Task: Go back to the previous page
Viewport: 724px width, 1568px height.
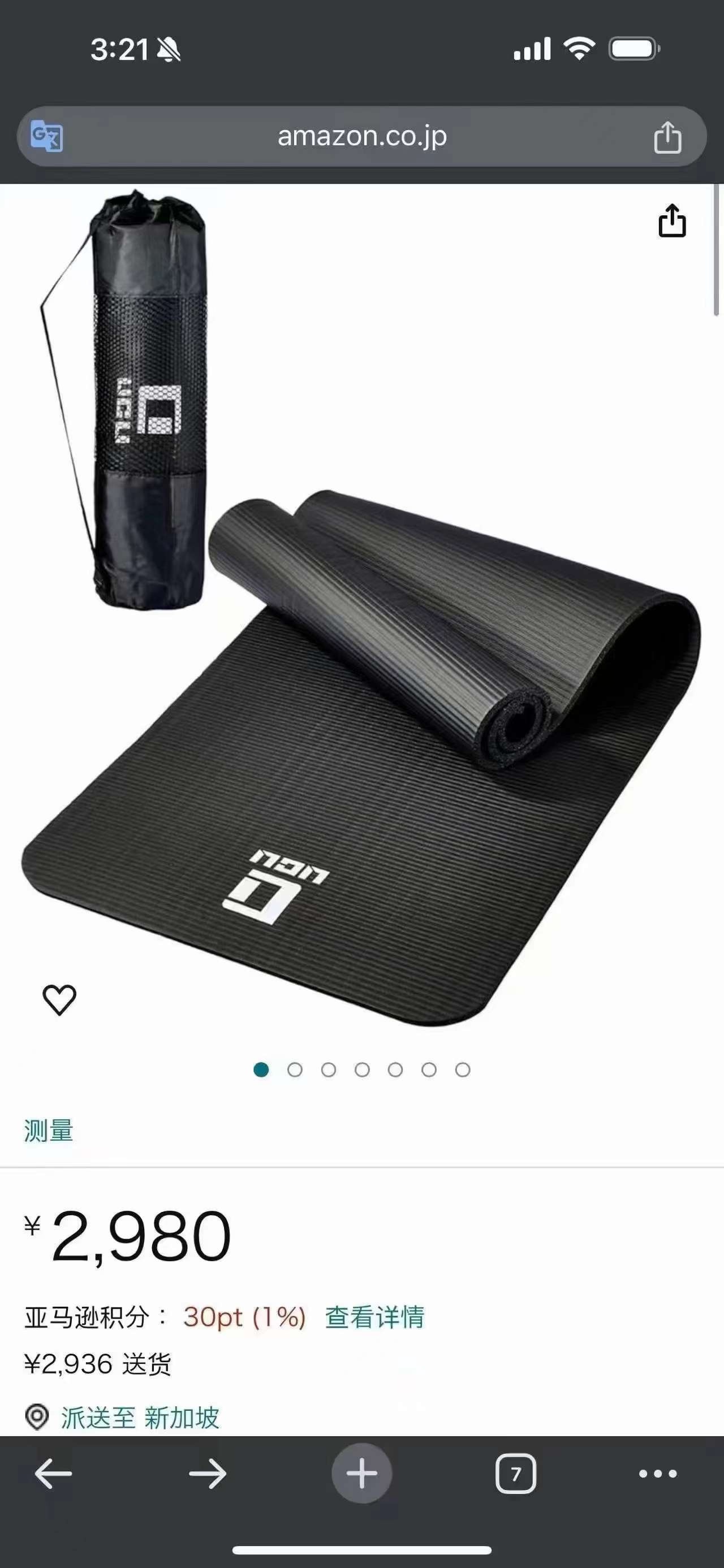Action: [x=54, y=1474]
